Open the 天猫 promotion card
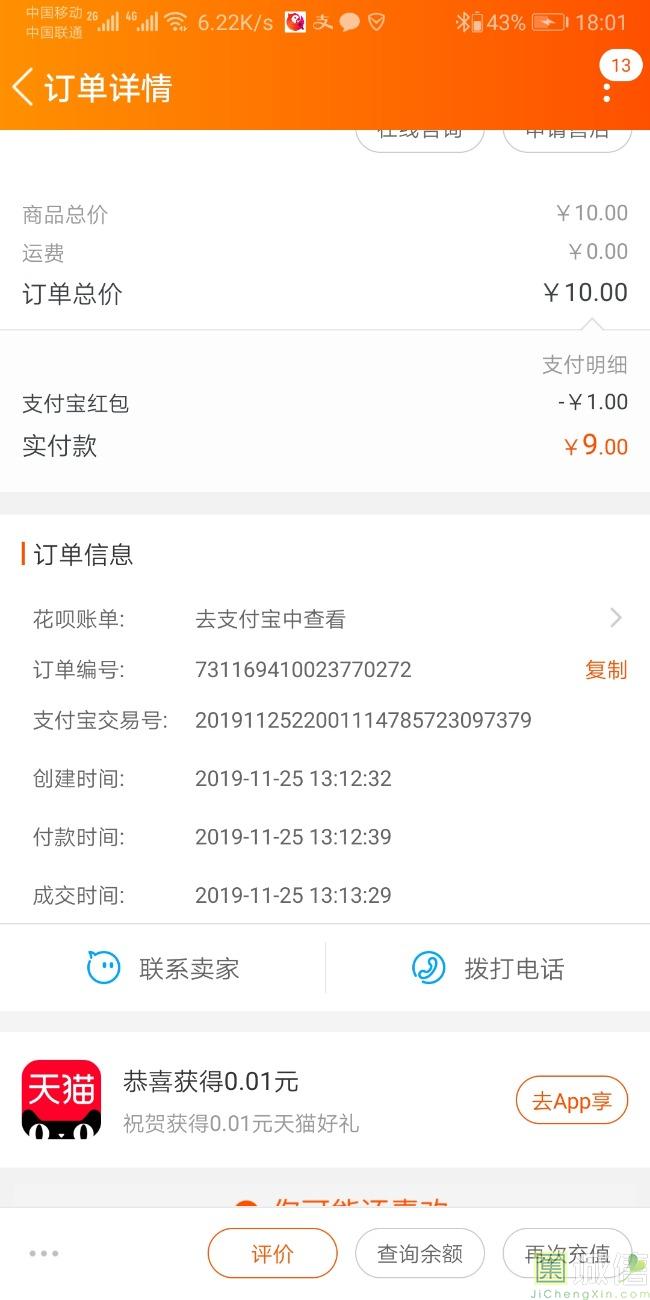The width and height of the screenshot is (650, 1300). pos(325,1100)
